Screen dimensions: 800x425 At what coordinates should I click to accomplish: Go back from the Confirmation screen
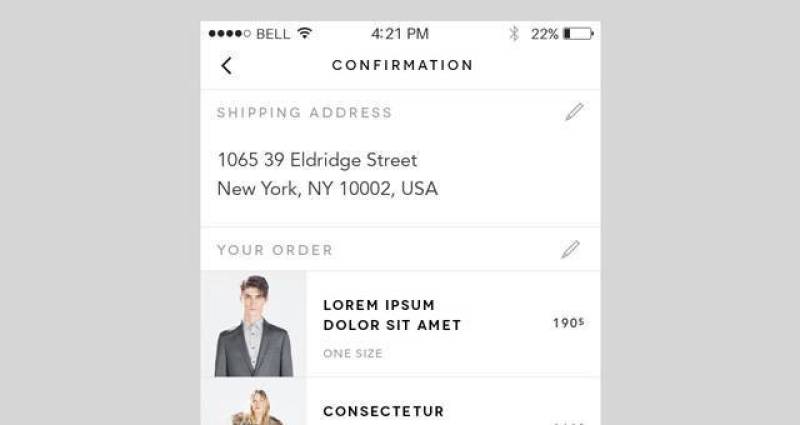pyautogui.click(x=227, y=66)
